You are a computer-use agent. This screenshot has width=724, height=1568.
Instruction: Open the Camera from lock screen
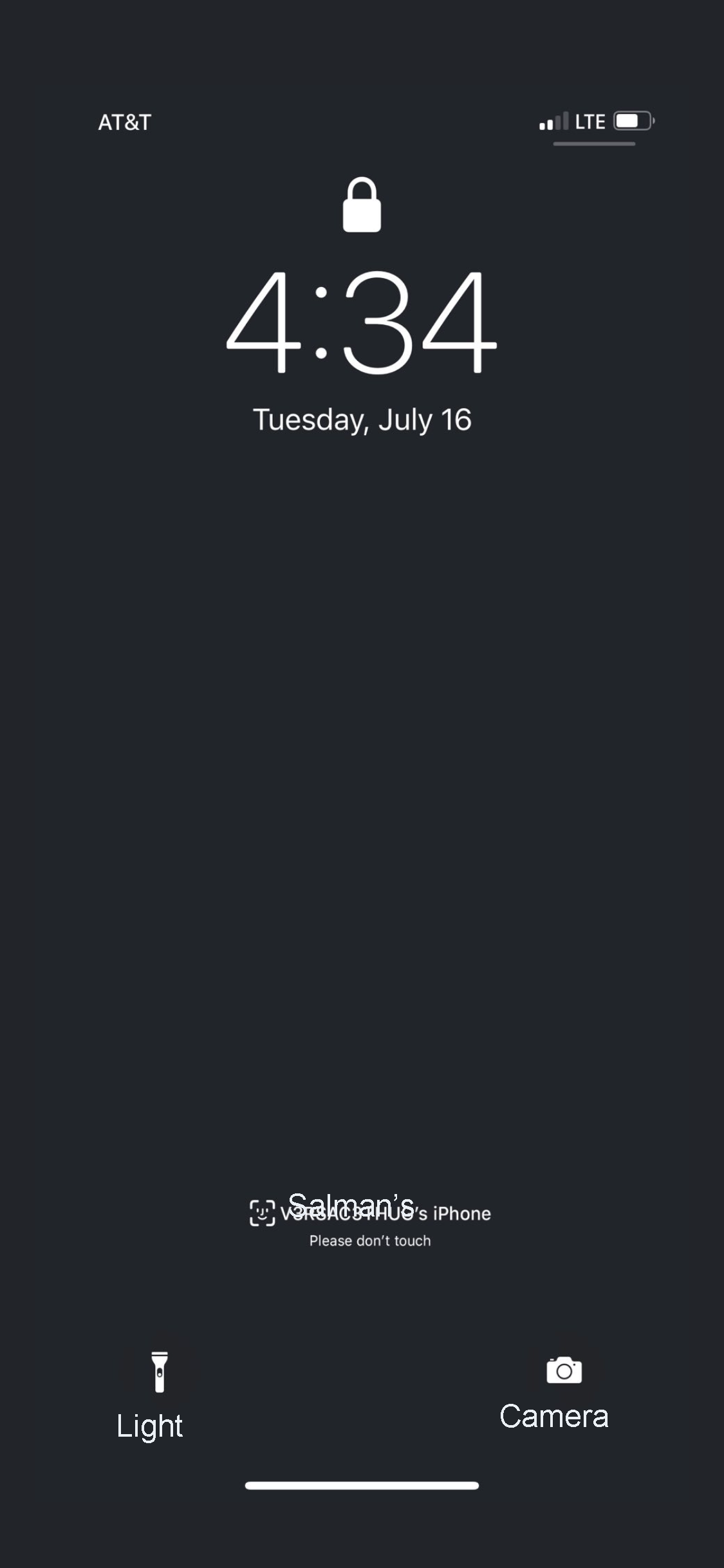click(564, 1370)
